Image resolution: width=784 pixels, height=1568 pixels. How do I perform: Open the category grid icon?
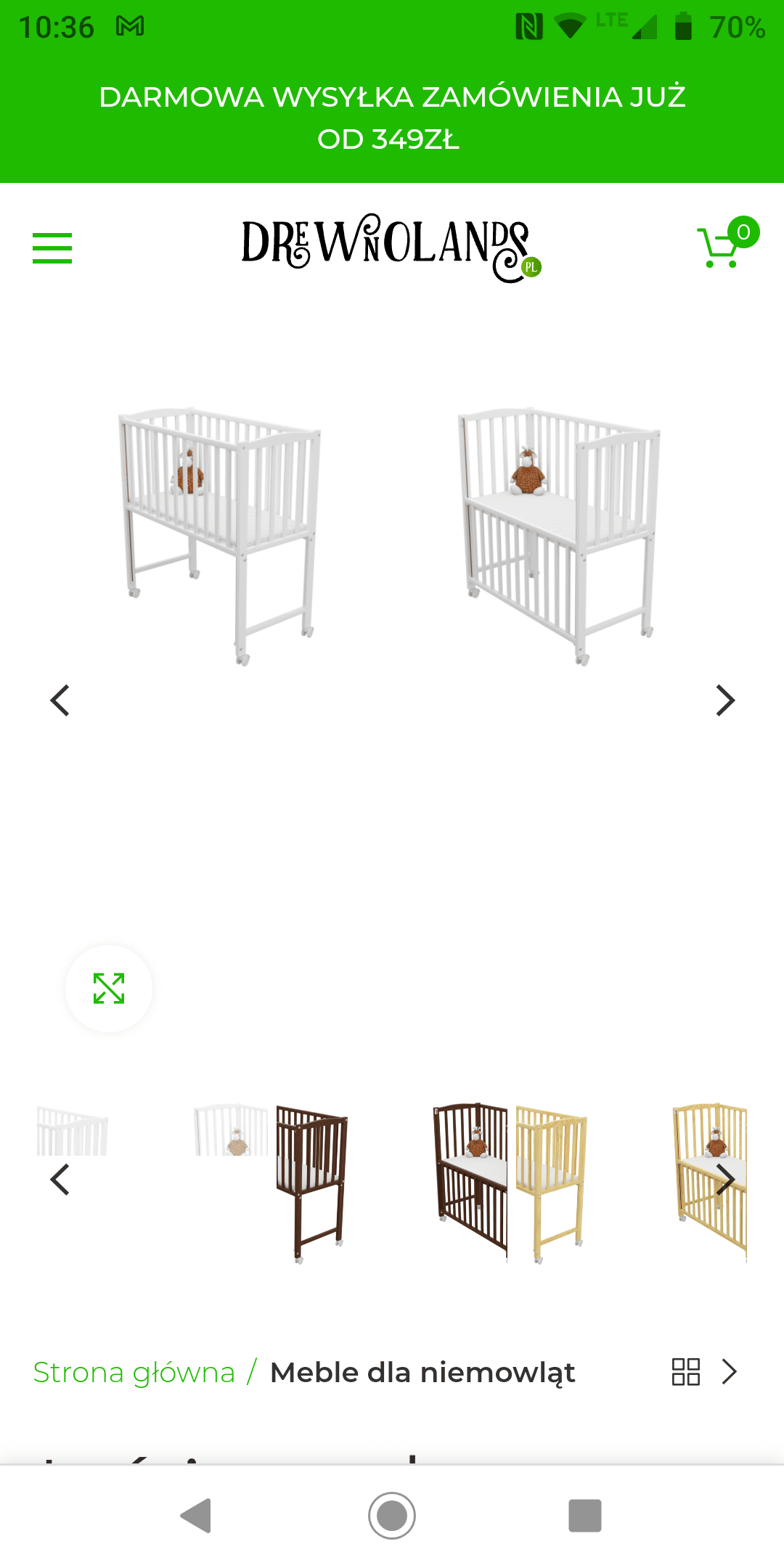686,1372
